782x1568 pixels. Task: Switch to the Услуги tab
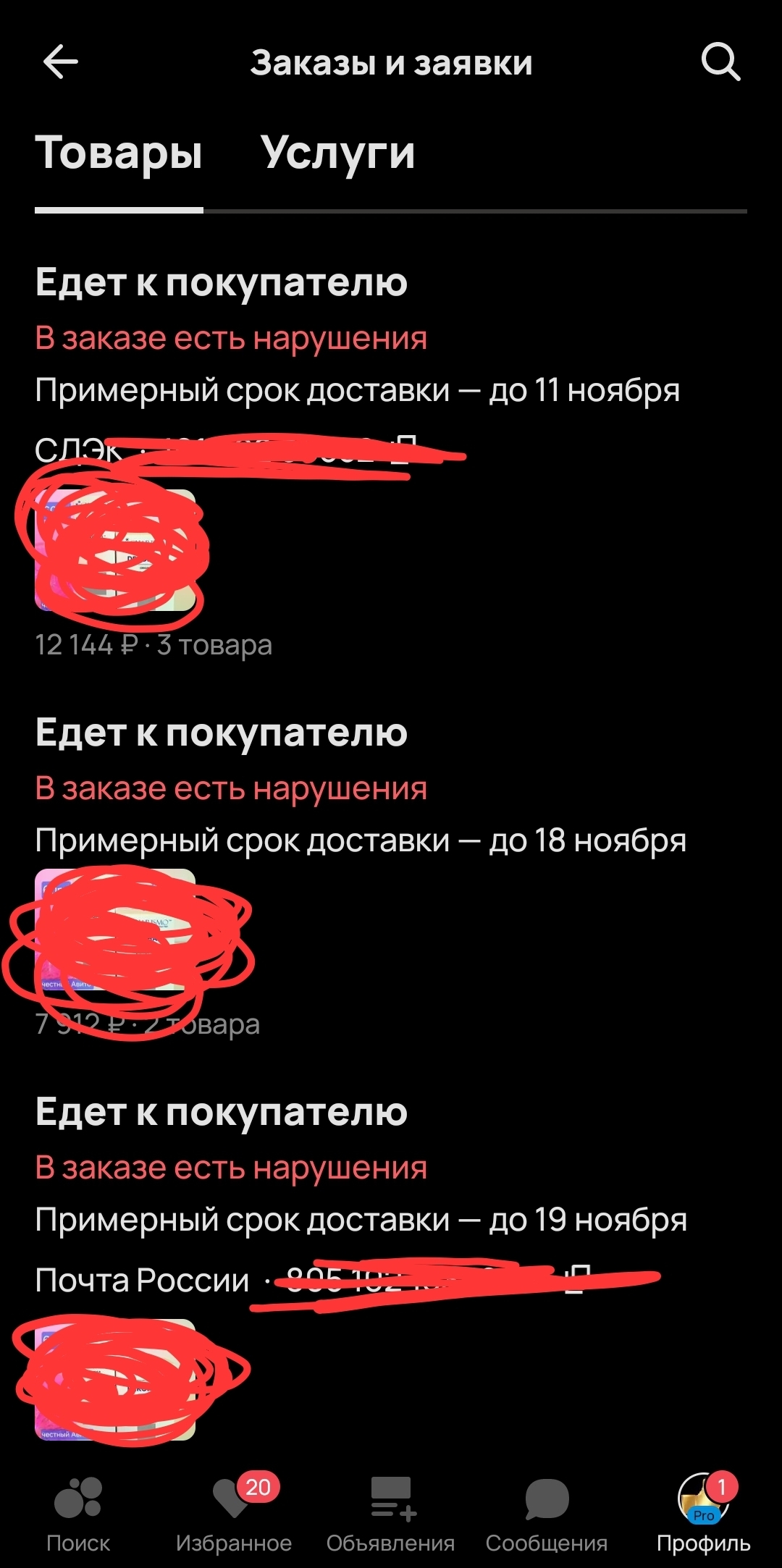click(x=337, y=153)
